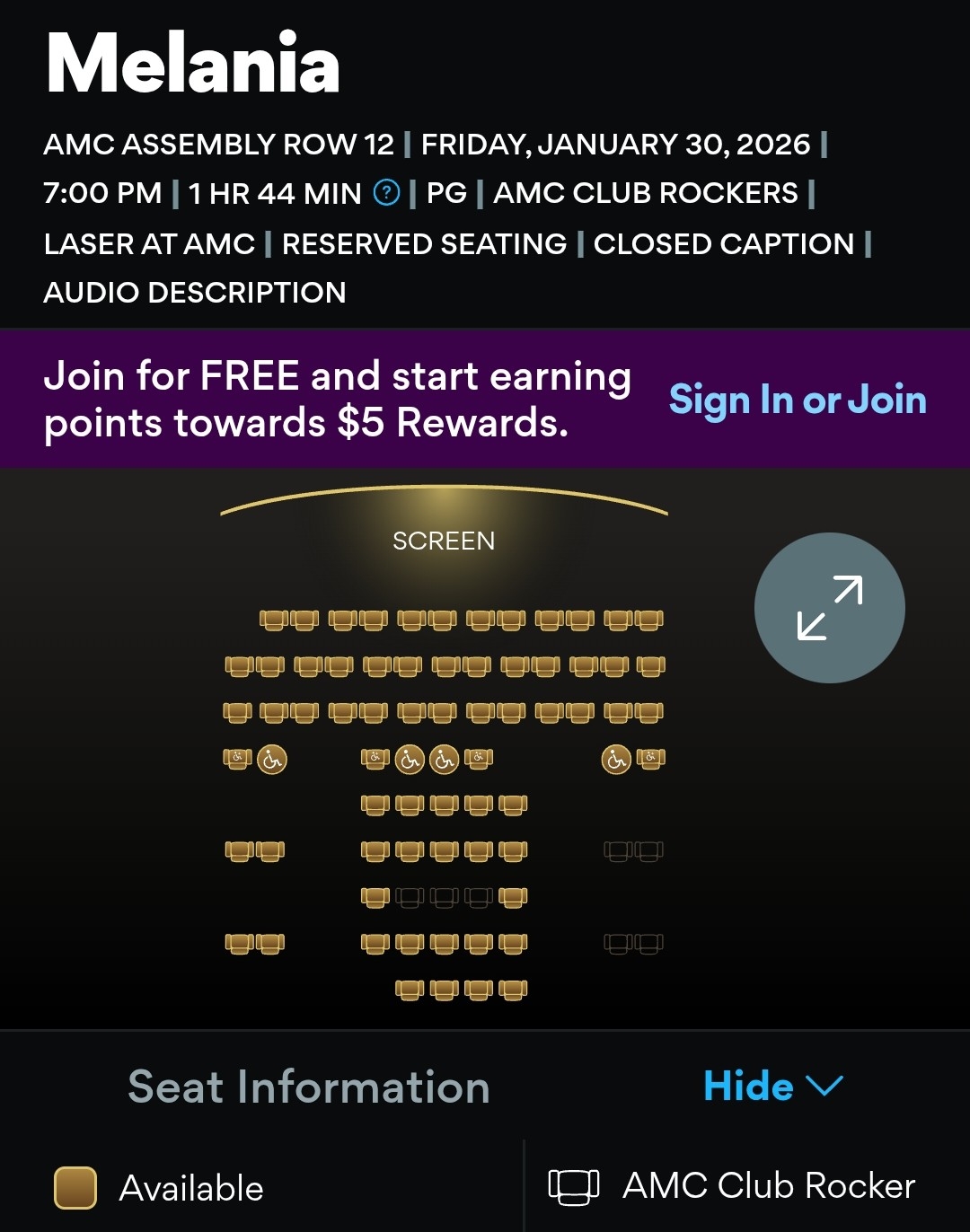The image size is (970, 1232).
Task: Expand the seat map to full screen
Action: coord(829,608)
